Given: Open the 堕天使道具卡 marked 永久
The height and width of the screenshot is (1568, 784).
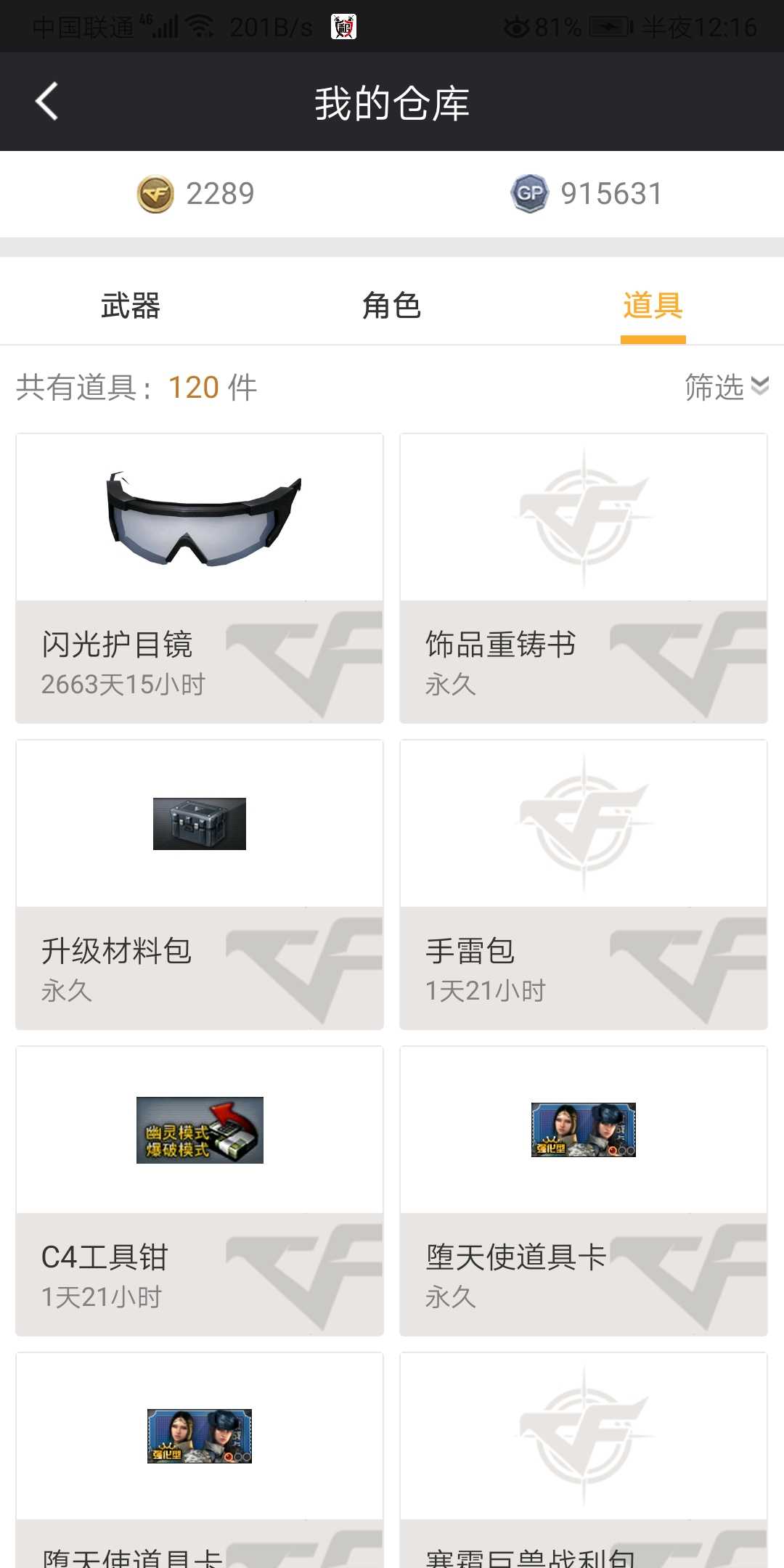Looking at the screenshot, I should click(x=584, y=1191).
